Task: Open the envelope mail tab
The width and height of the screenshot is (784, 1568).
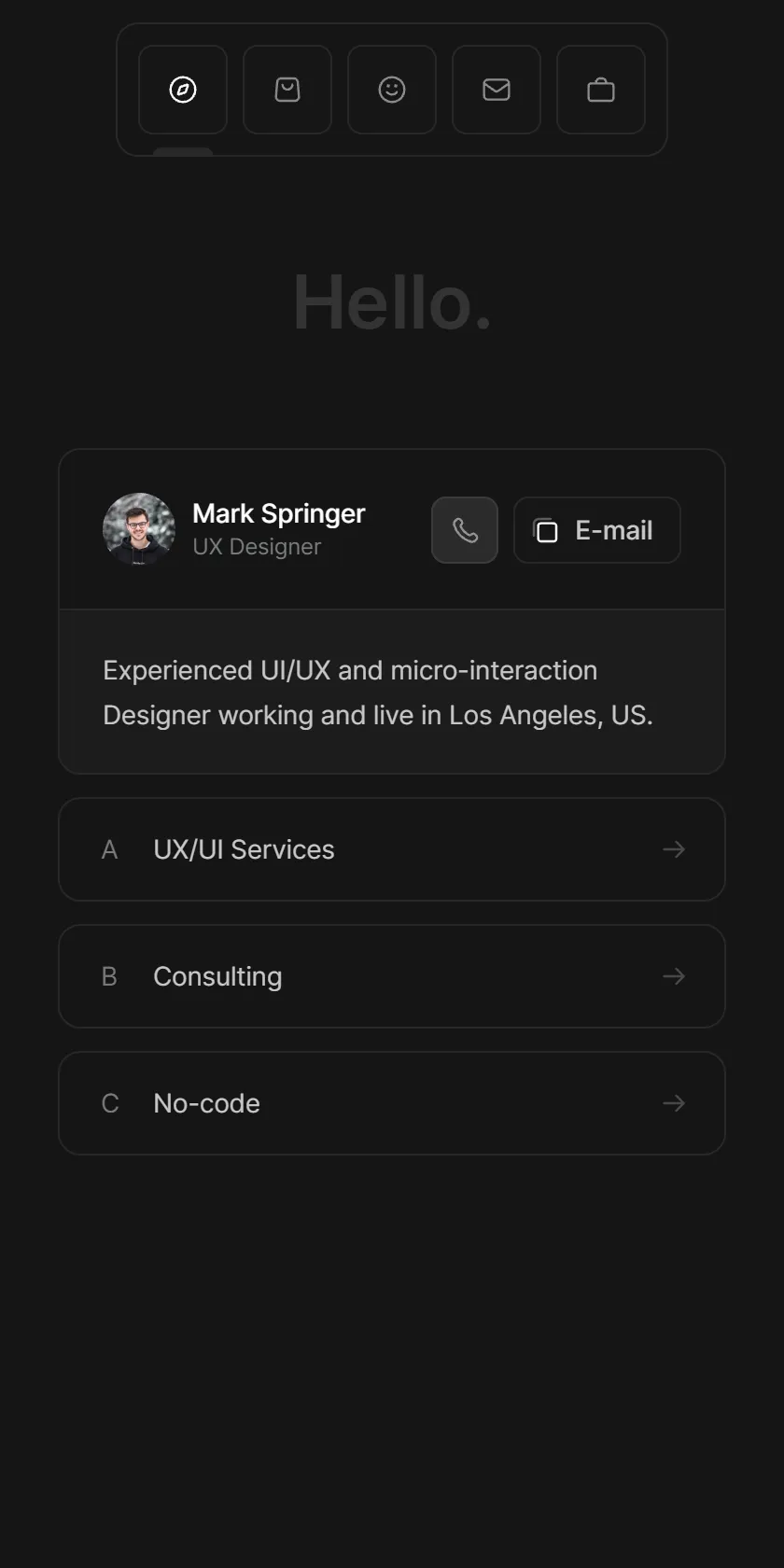Action: (x=497, y=90)
